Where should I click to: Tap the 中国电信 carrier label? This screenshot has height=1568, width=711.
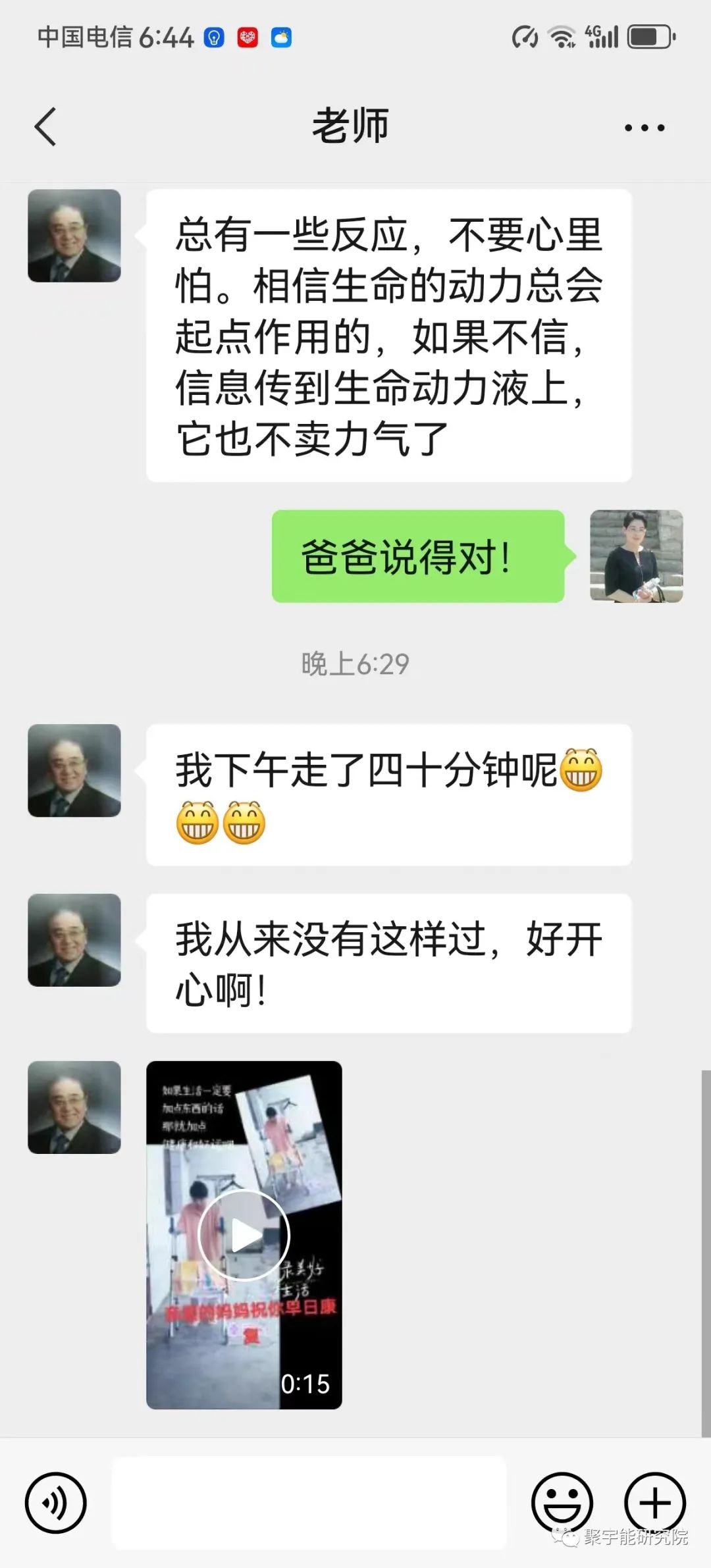86,38
